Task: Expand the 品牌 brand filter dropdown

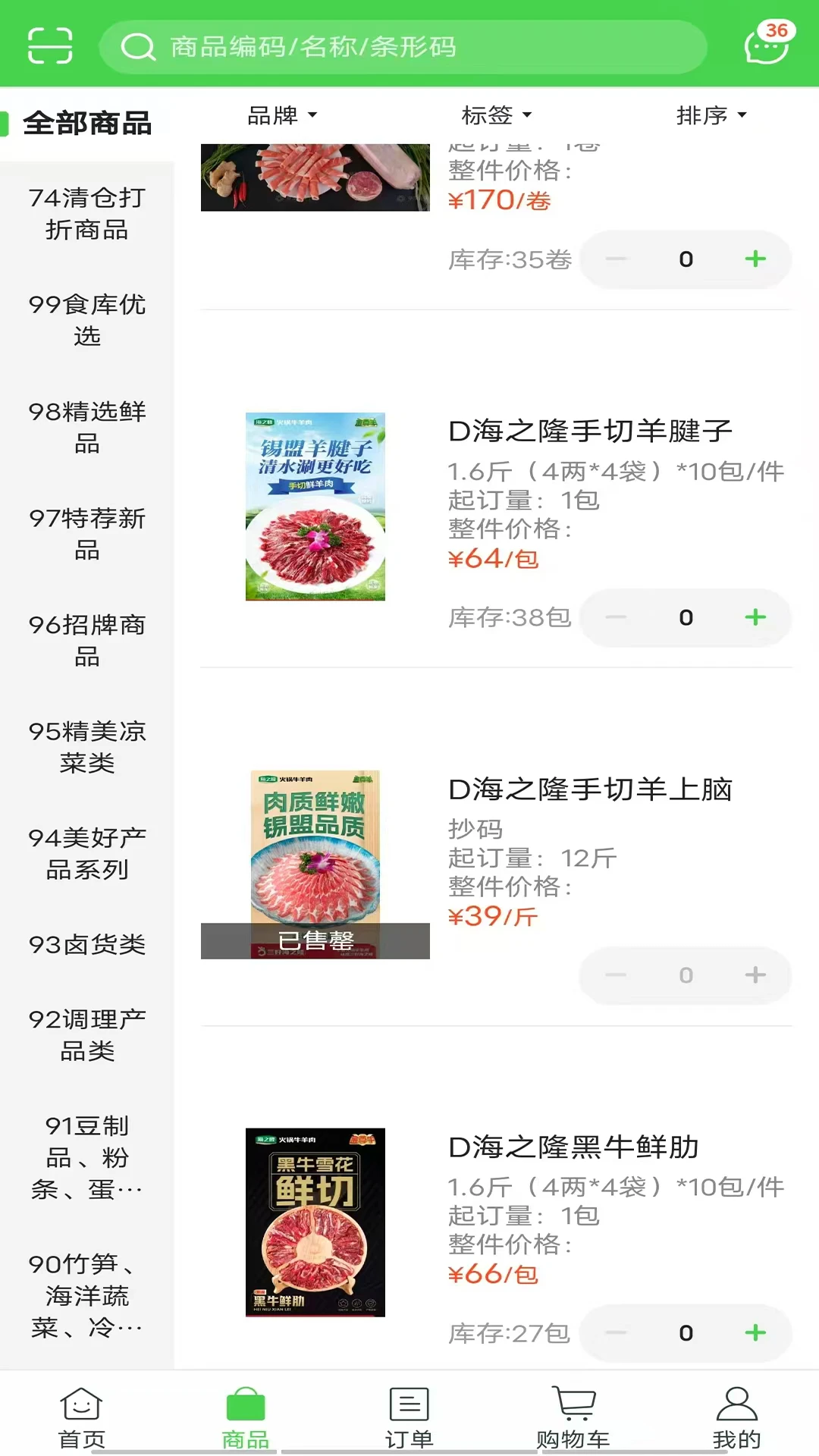Action: (x=282, y=116)
